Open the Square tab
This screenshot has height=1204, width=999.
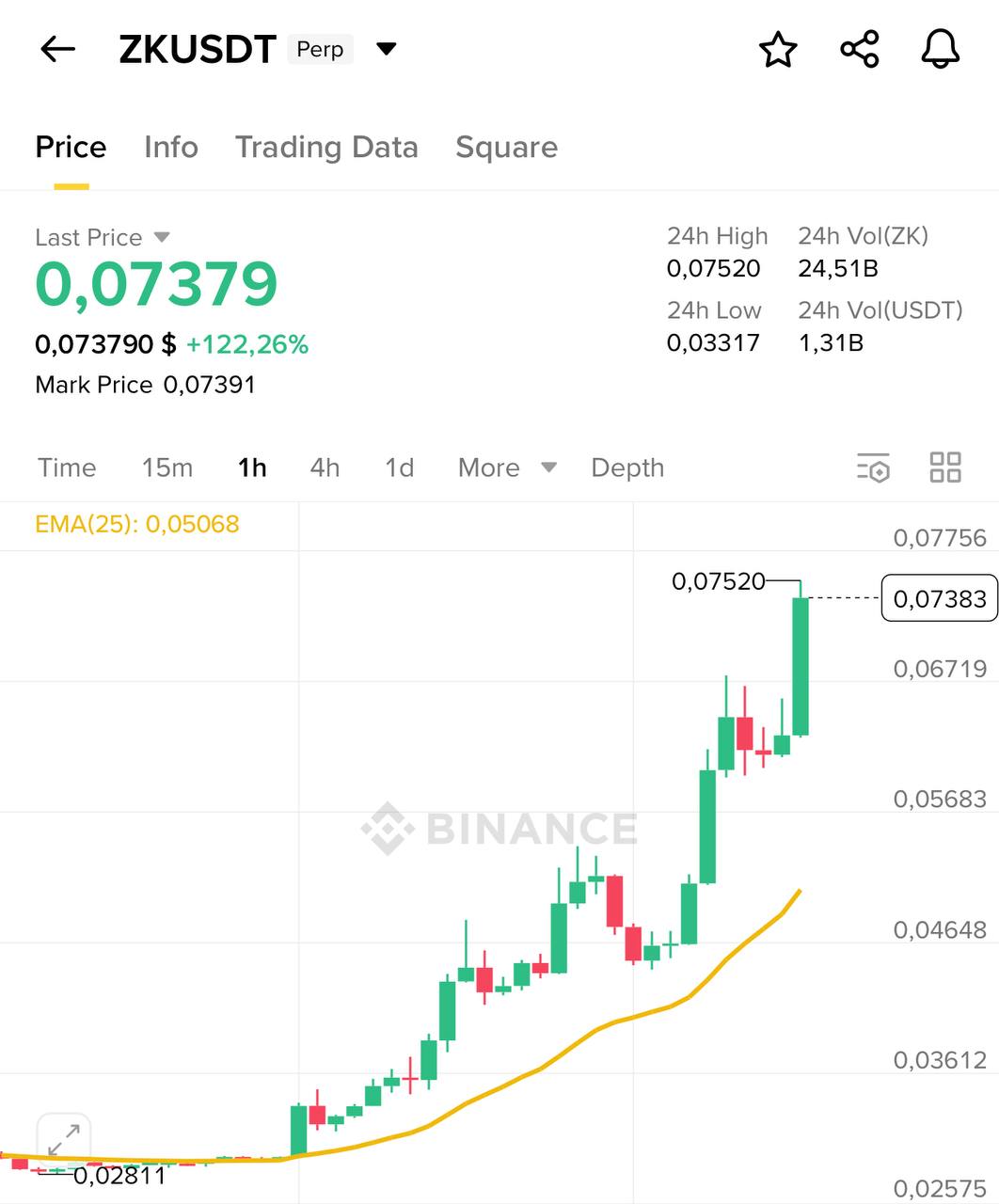[506, 148]
